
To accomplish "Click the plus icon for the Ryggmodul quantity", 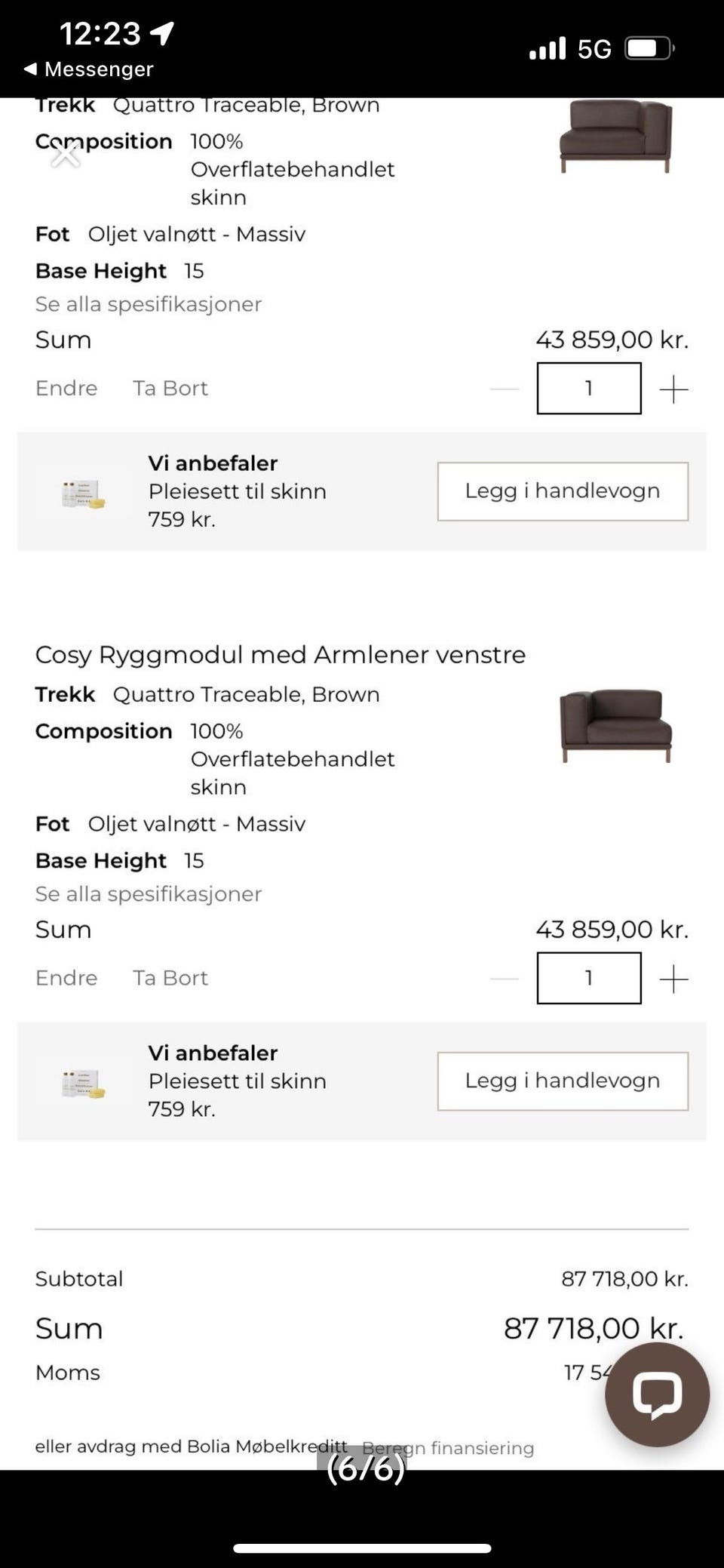I will point(675,978).
